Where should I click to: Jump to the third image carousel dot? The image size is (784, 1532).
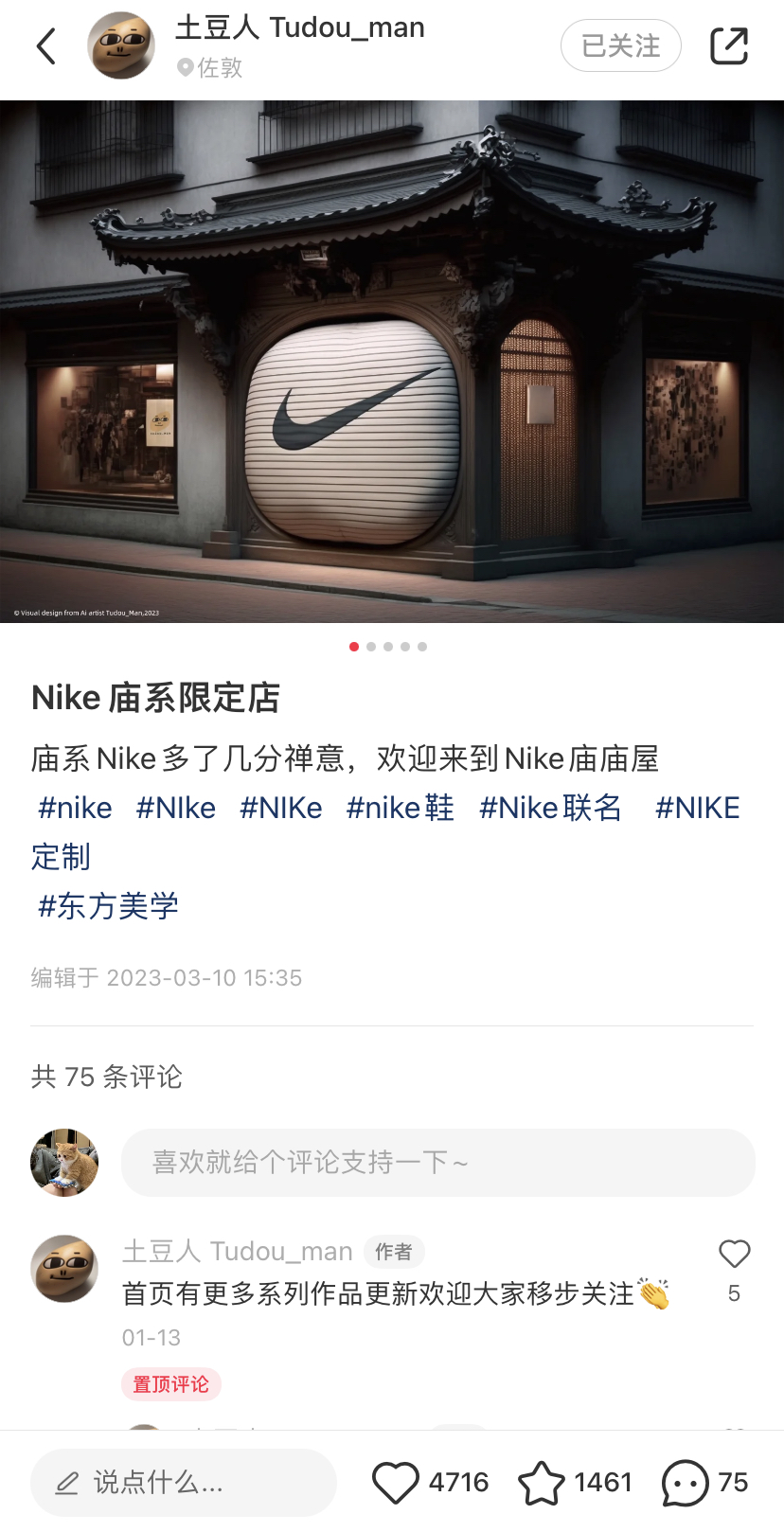click(x=388, y=647)
